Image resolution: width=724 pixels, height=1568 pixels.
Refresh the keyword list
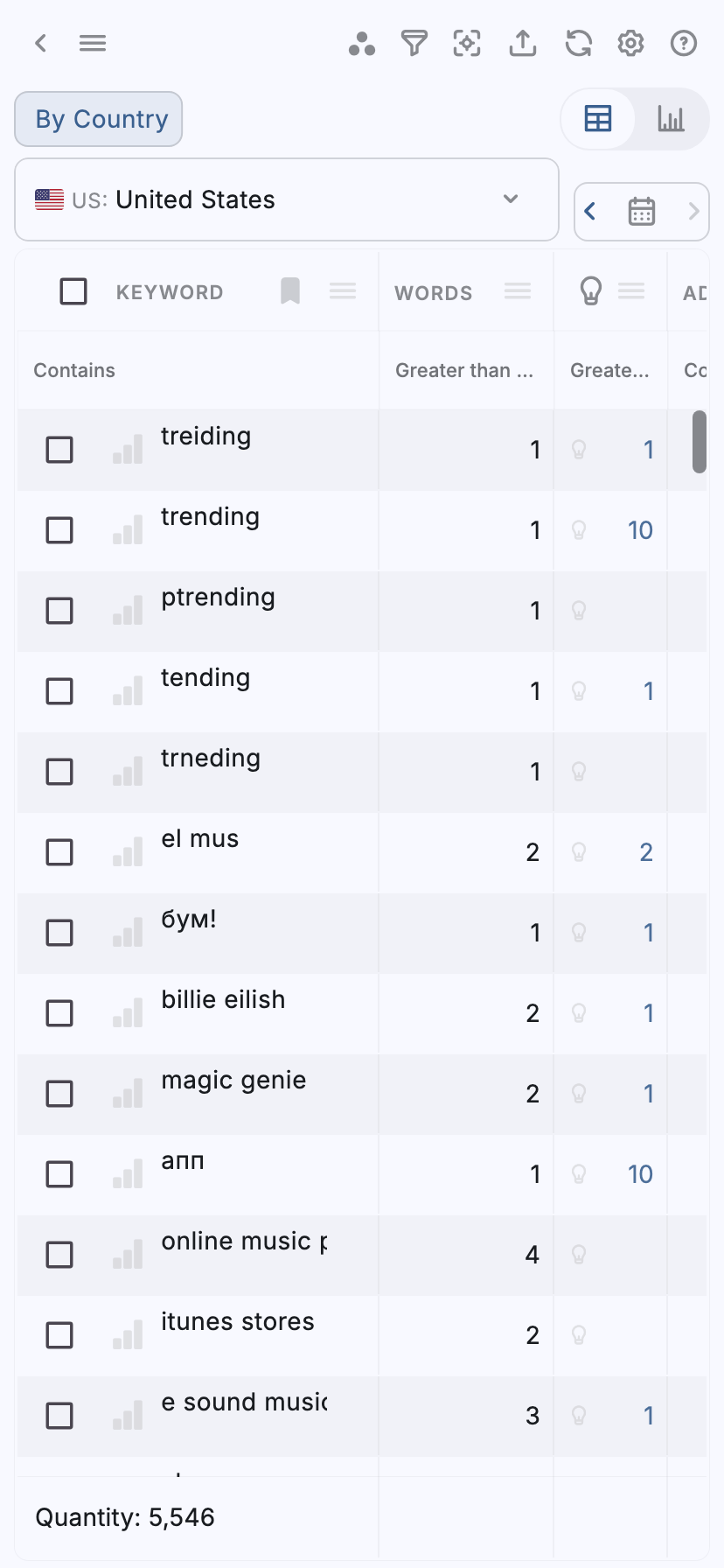(577, 43)
